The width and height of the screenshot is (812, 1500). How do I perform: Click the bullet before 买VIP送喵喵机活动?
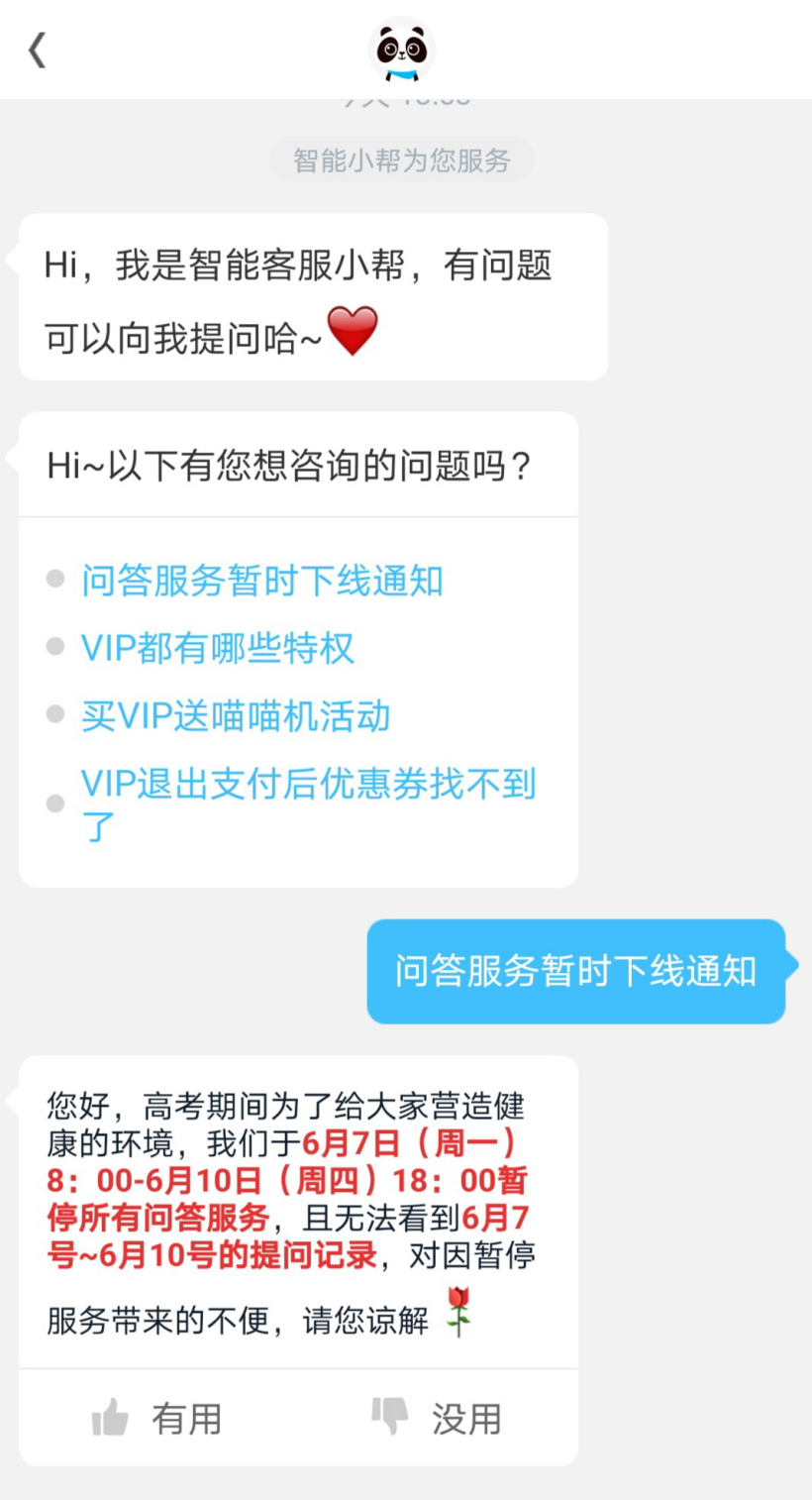click(x=55, y=714)
